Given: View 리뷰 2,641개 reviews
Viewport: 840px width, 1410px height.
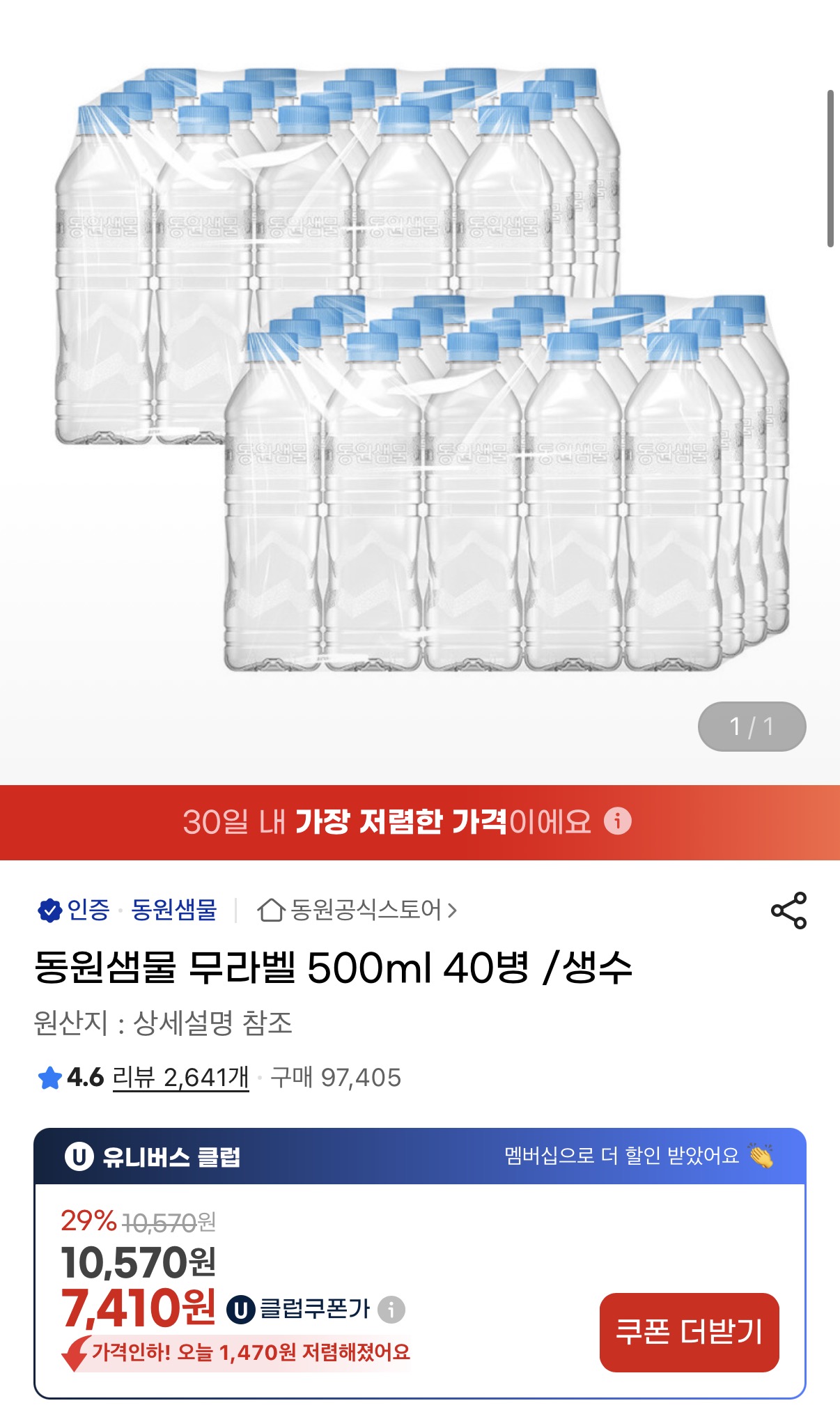Looking at the screenshot, I should pyautogui.click(x=180, y=1078).
